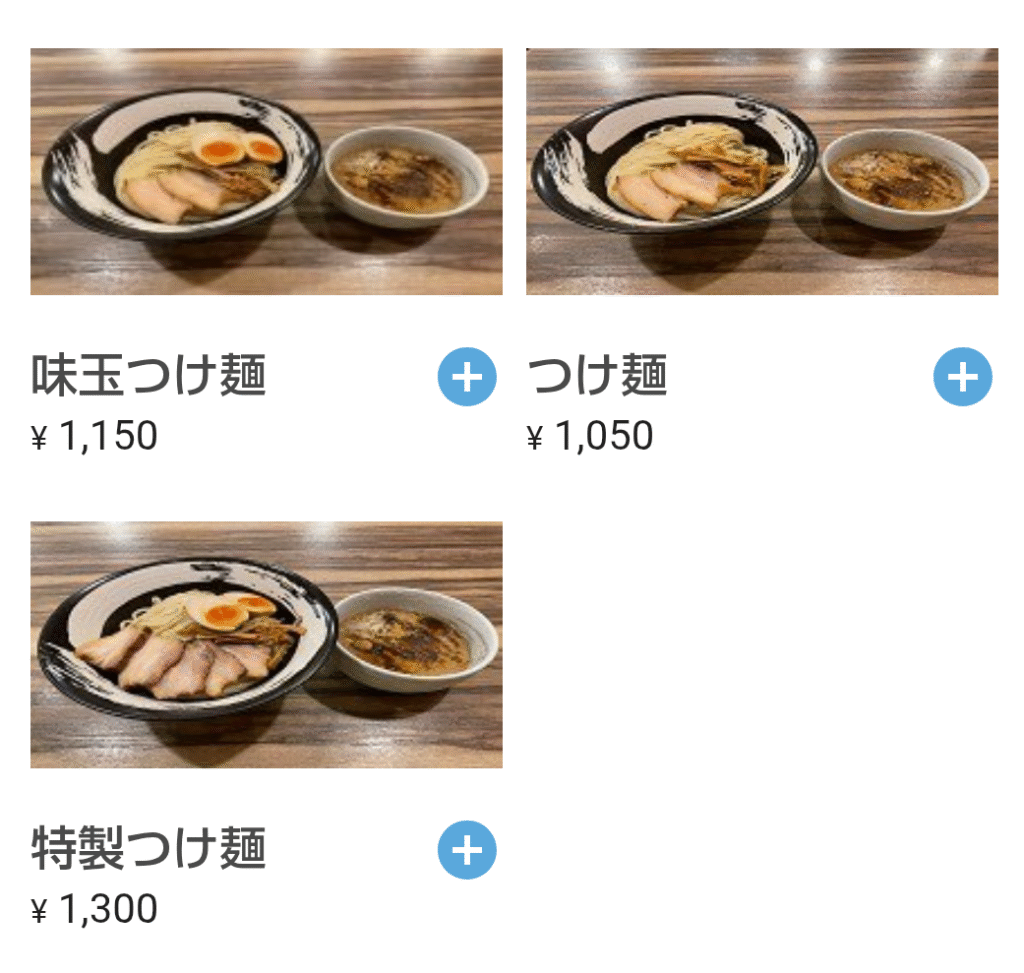
Task: Open the 味玉つけ麺 item photo
Action: coord(266,171)
